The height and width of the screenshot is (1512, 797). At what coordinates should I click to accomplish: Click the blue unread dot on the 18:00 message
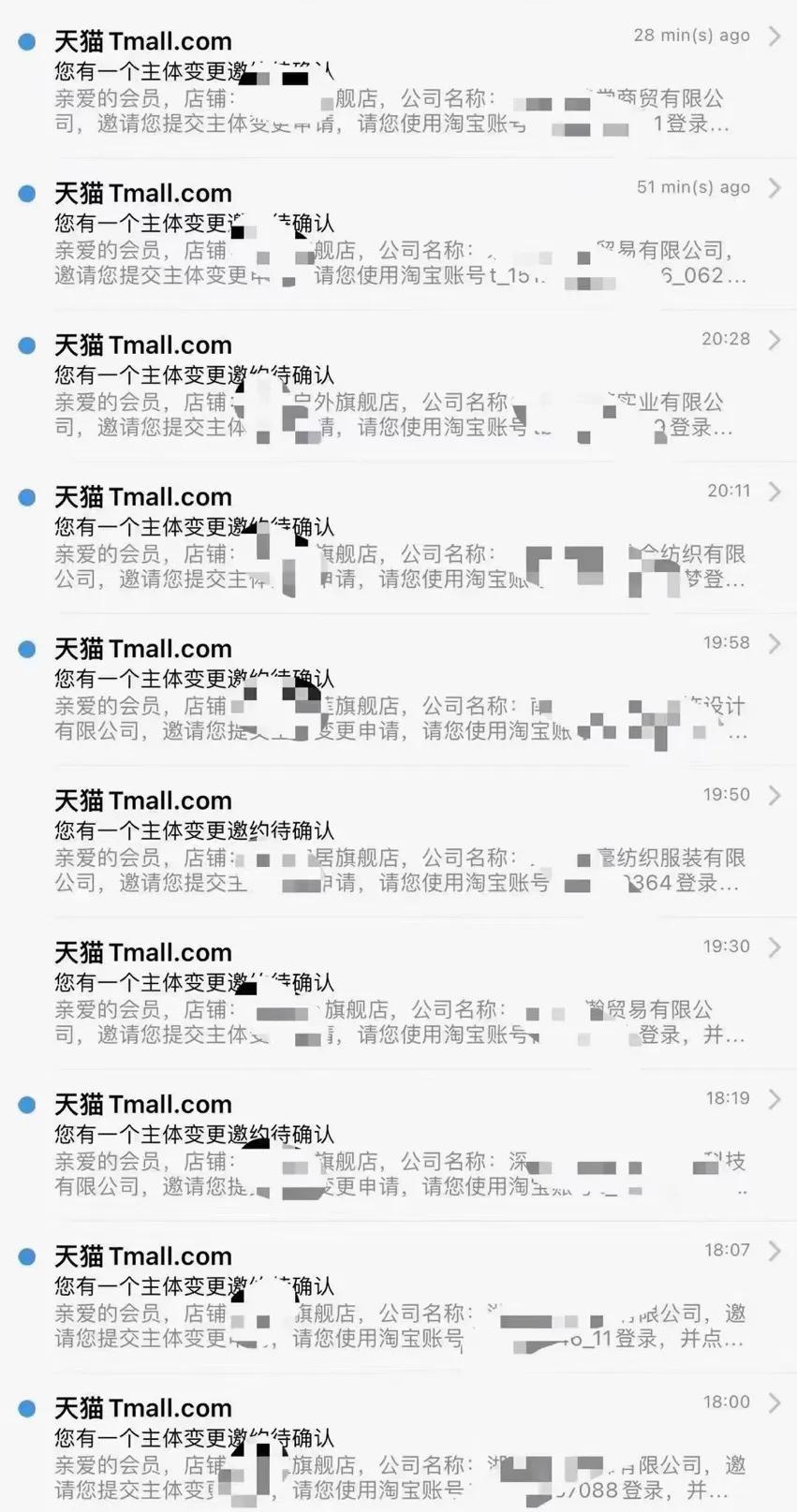pos(25,1407)
